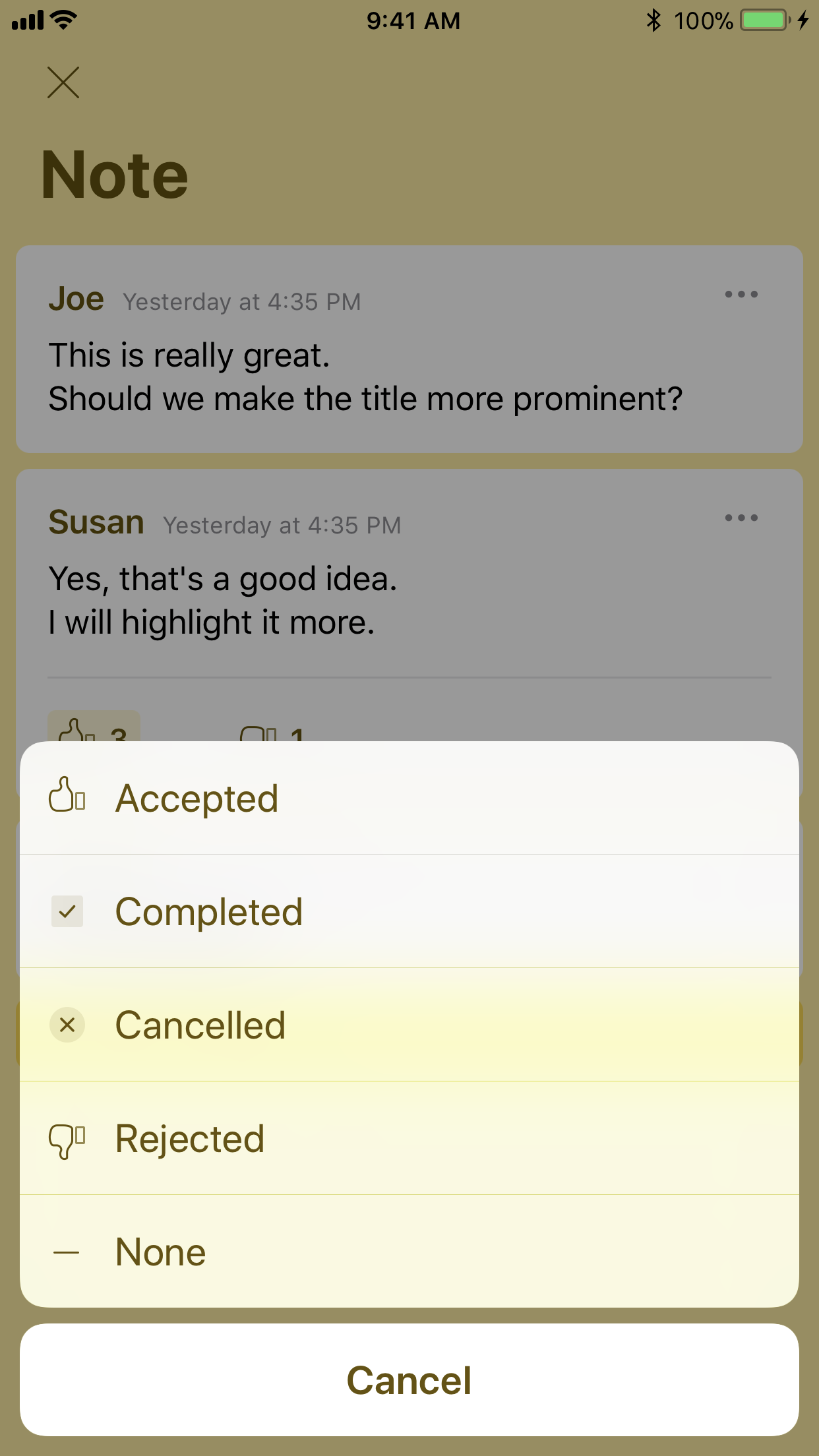Select Cancelled in the action sheet
This screenshot has width=819, height=1456.
pos(200,1025)
